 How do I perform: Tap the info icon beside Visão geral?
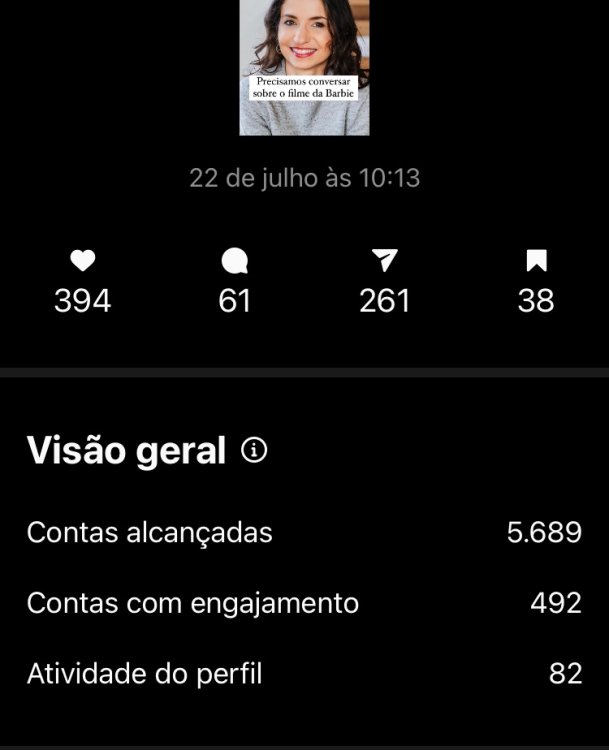coord(255,452)
